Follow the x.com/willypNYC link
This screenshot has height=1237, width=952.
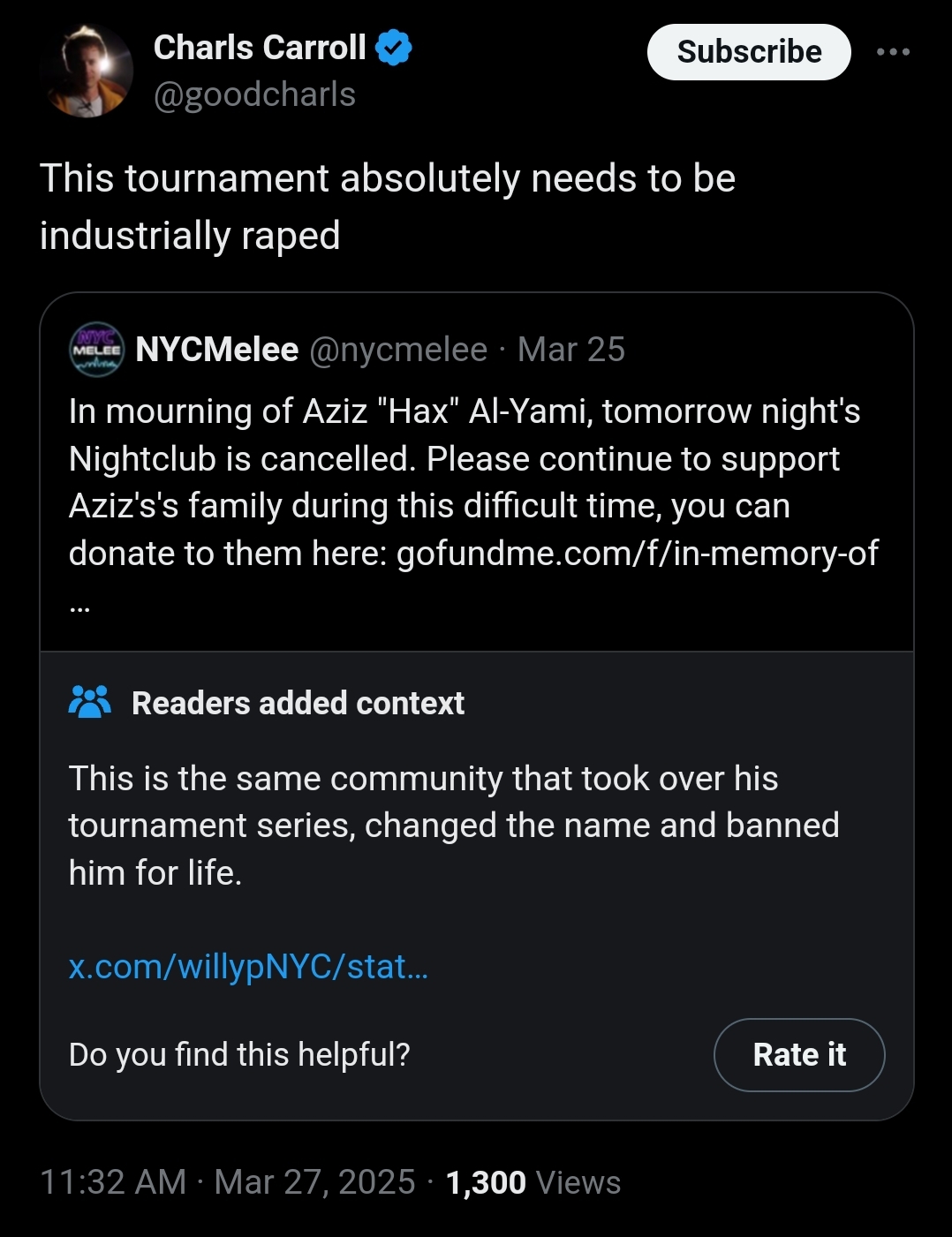click(248, 967)
